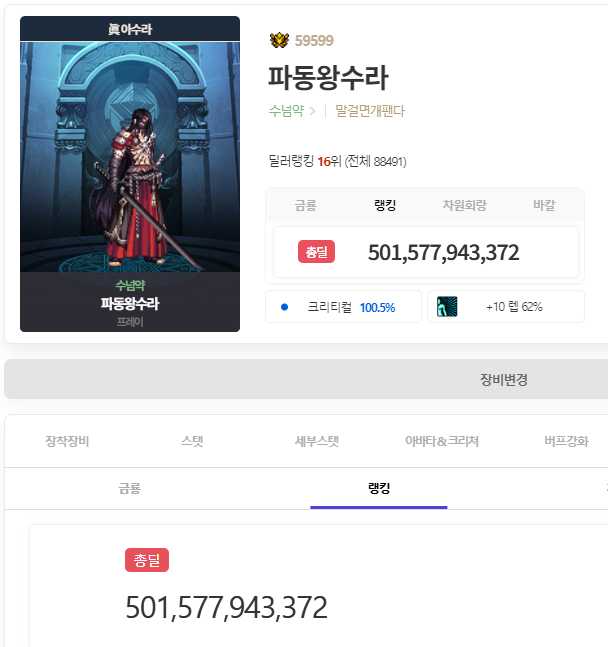The width and height of the screenshot is (608, 647).
Task: Select the 버프강화 tab
Action: tap(566, 441)
